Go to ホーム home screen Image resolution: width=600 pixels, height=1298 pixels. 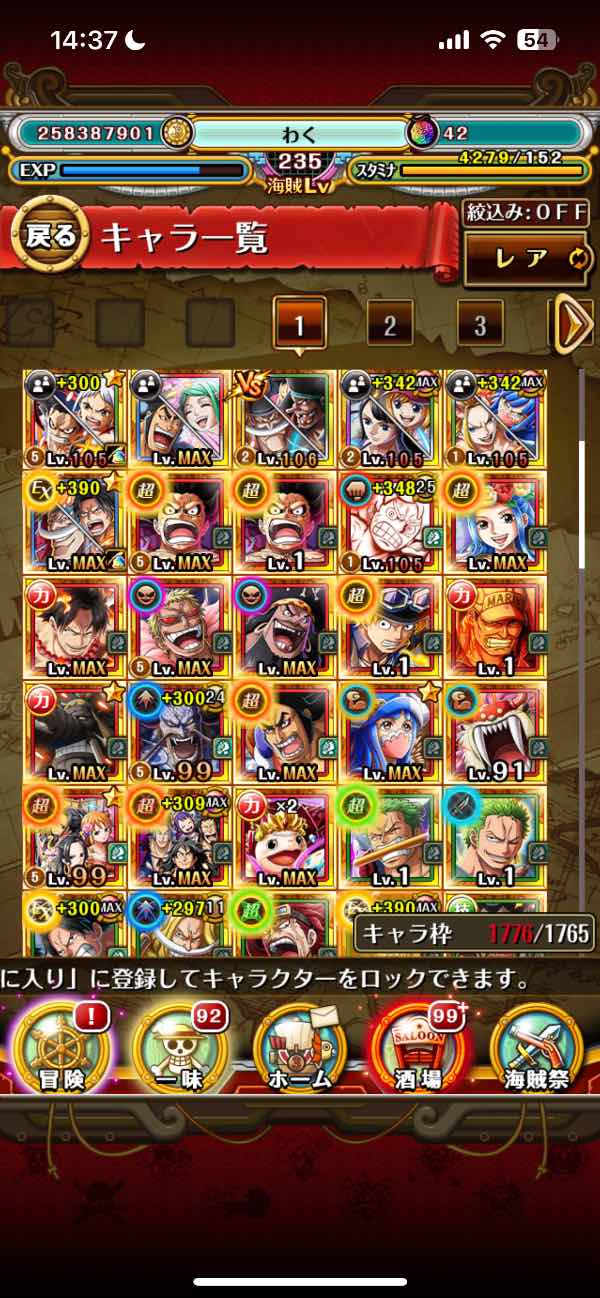point(298,1048)
